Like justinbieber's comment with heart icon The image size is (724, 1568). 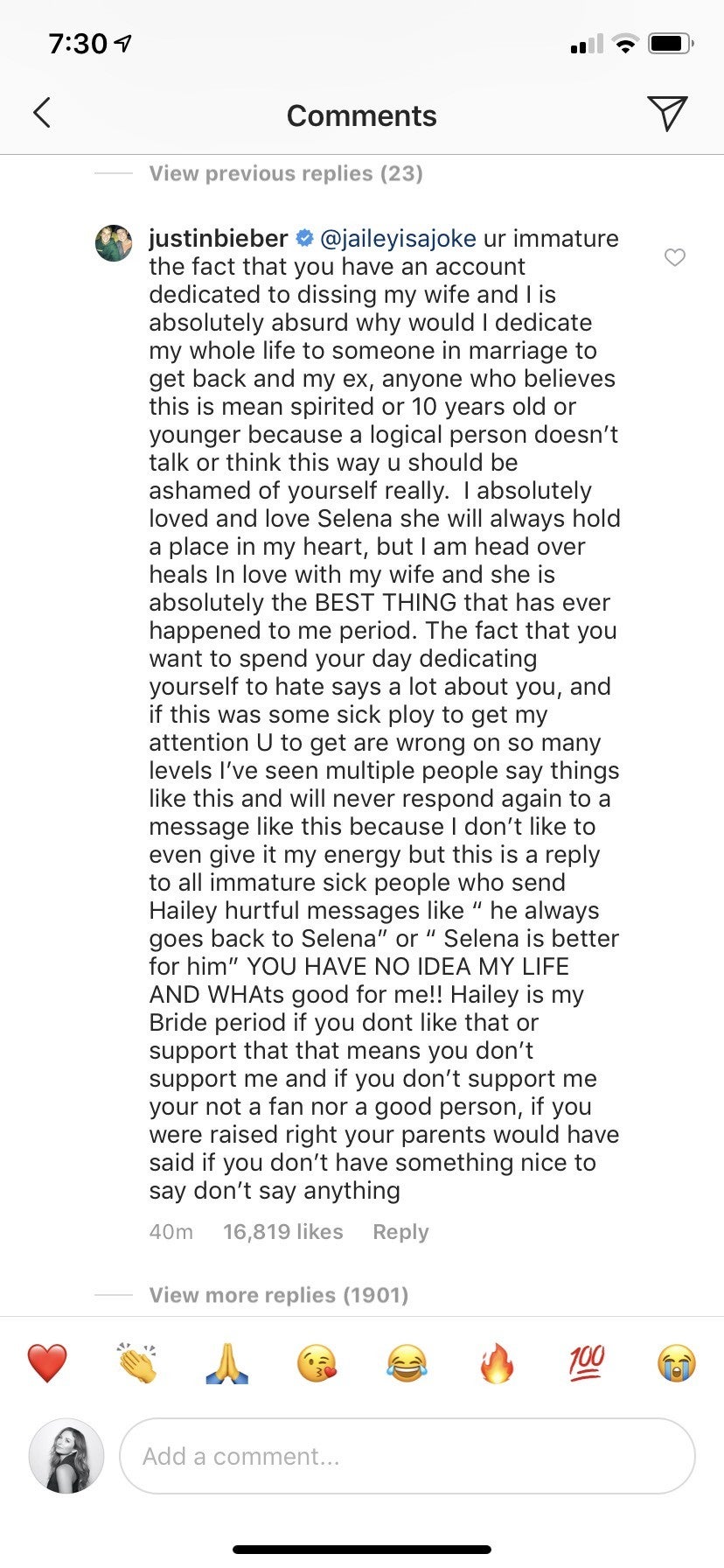(x=674, y=257)
